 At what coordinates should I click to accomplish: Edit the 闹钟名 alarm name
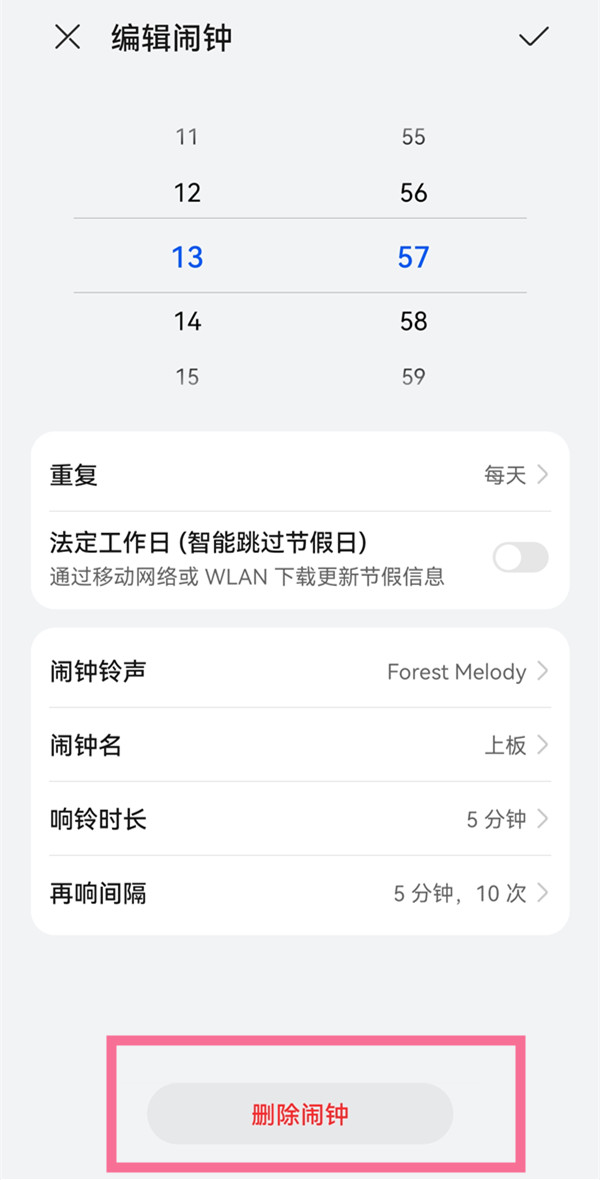click(300, 745)
